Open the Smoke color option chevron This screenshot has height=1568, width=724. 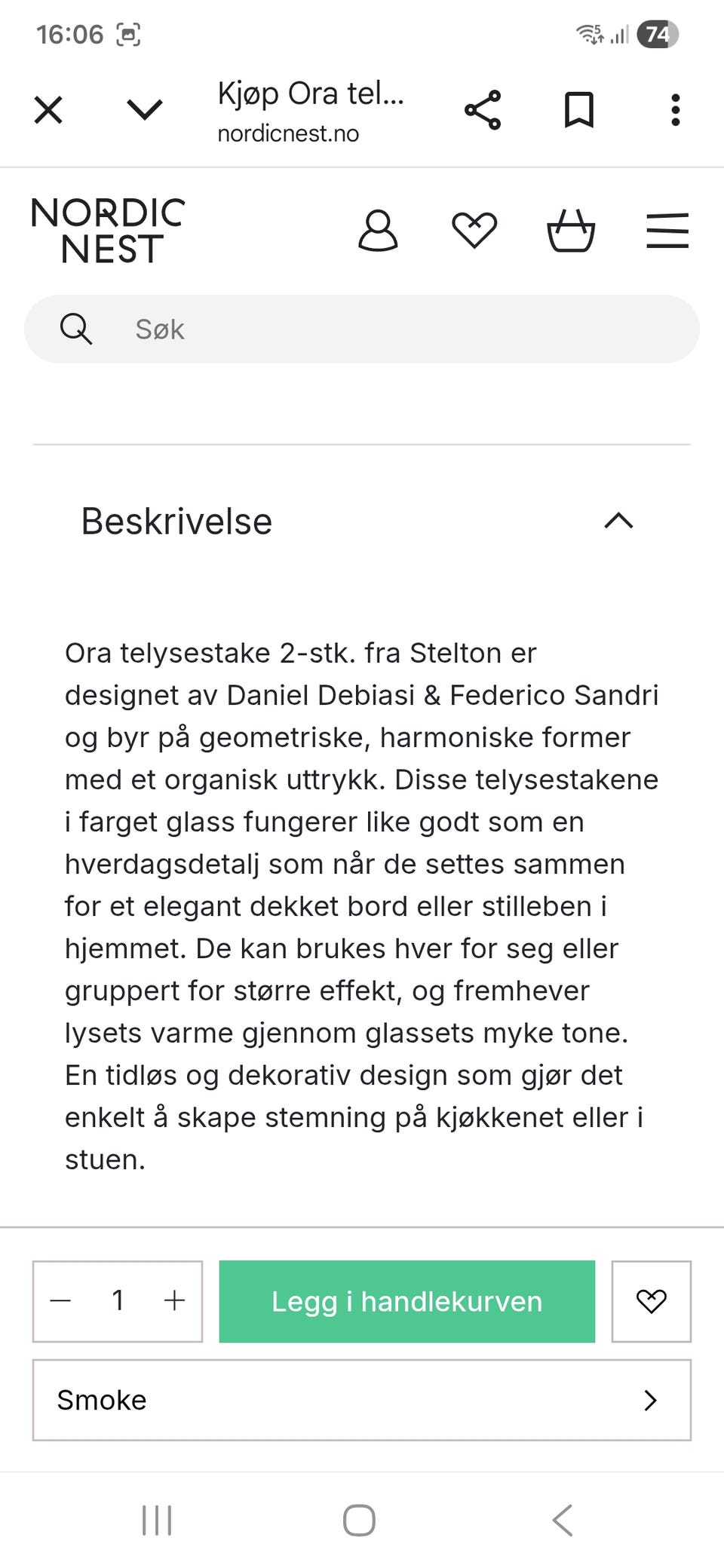click(x=650, y=1400)
